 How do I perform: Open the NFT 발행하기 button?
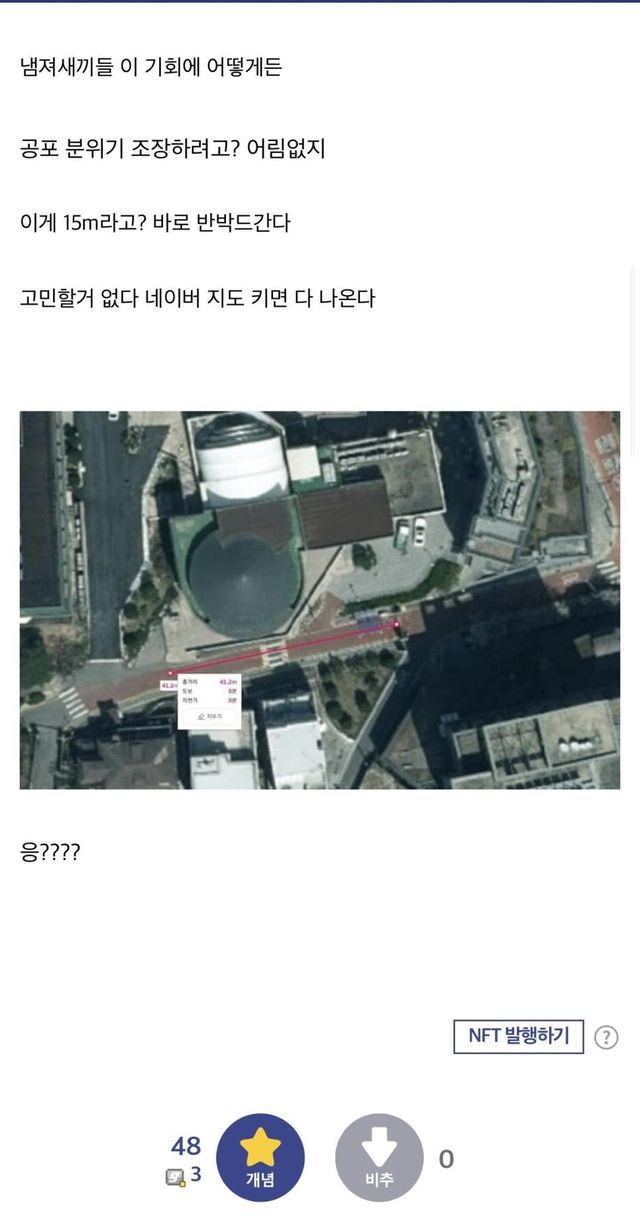pyautogui.click(x=518, y=1036)
